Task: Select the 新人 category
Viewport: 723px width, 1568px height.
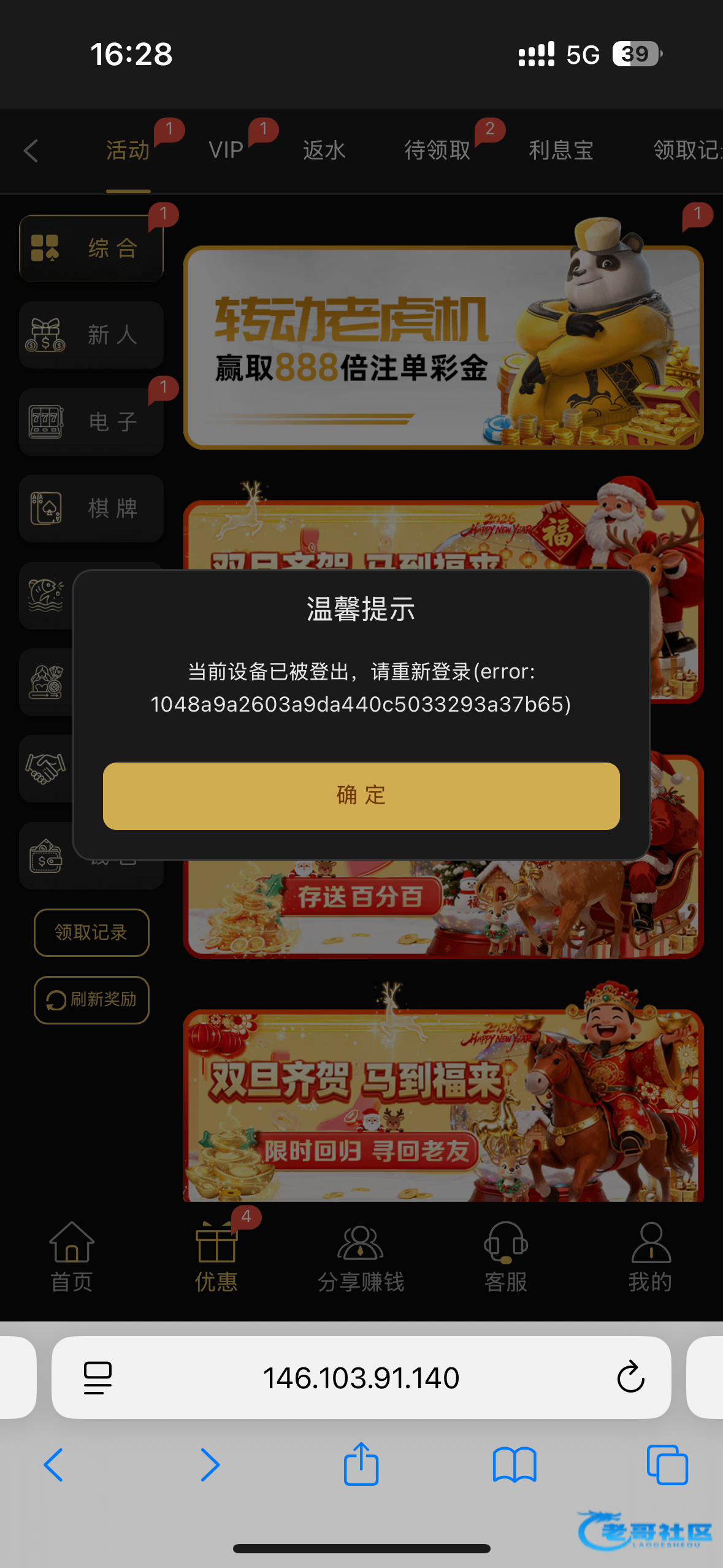Action: [x=91, y=335]
